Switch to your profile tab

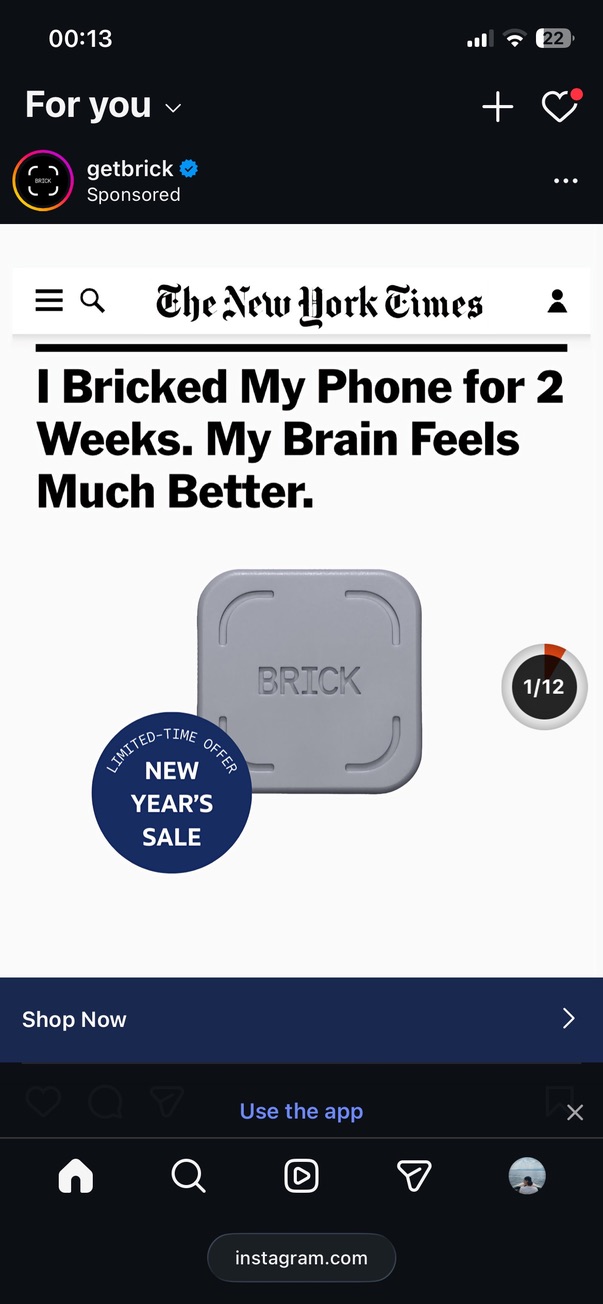click(527, 1176)
